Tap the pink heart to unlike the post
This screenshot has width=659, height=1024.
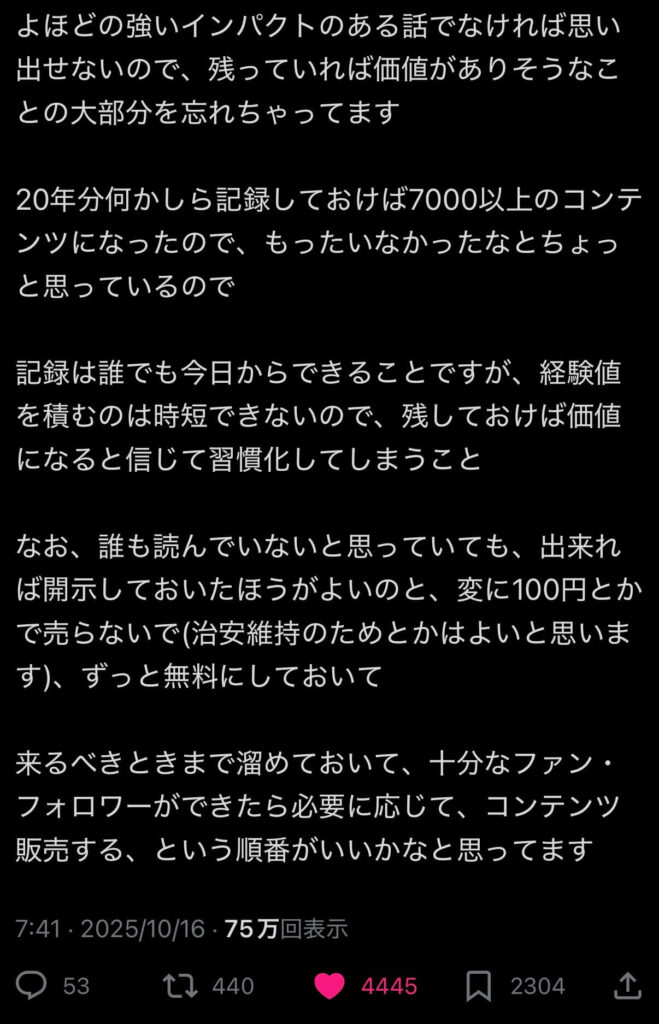click(x=330, y=986)
